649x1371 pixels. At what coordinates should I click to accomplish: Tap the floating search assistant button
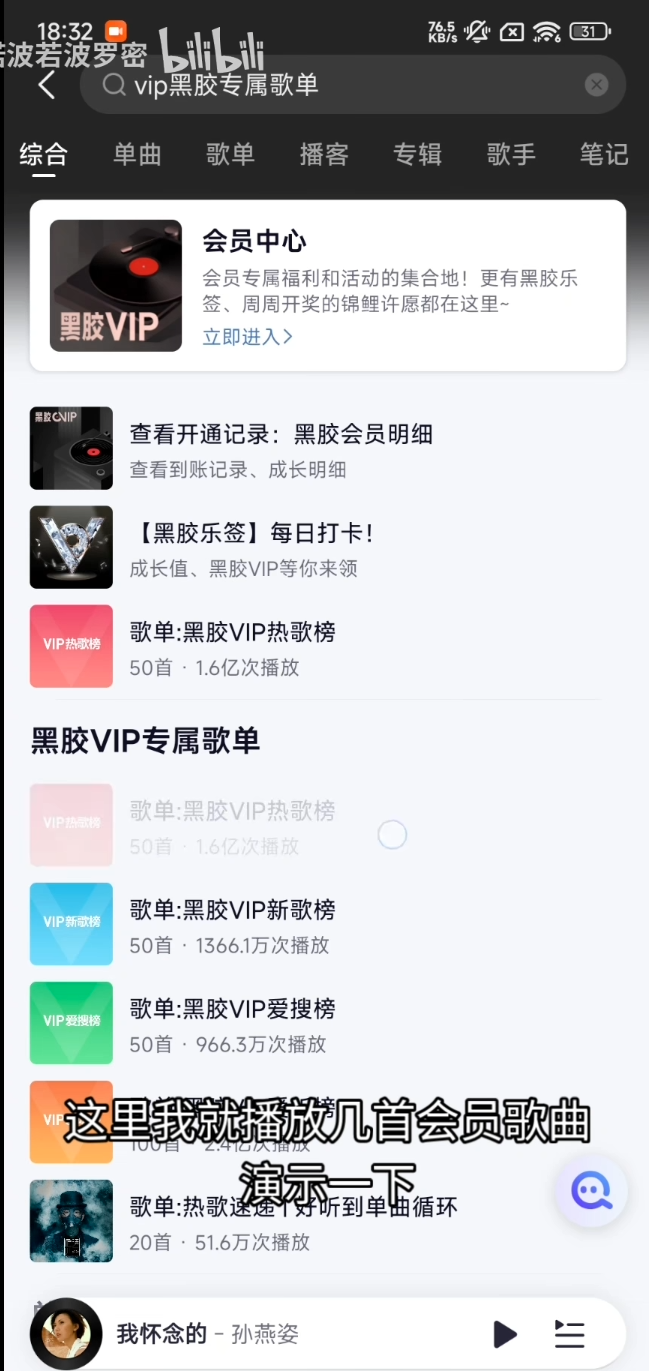tap(591, 1190)
